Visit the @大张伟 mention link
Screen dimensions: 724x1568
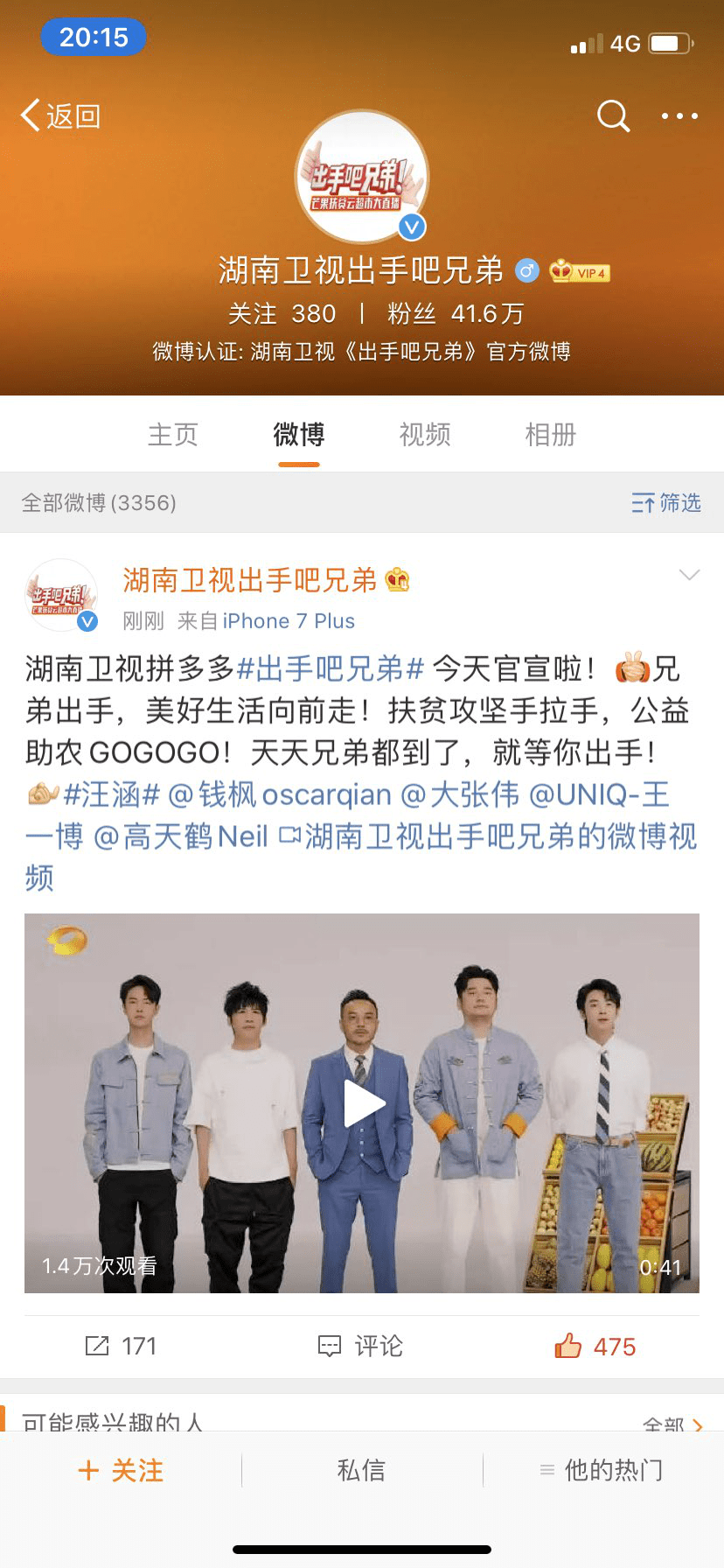[x=460, y=794]
